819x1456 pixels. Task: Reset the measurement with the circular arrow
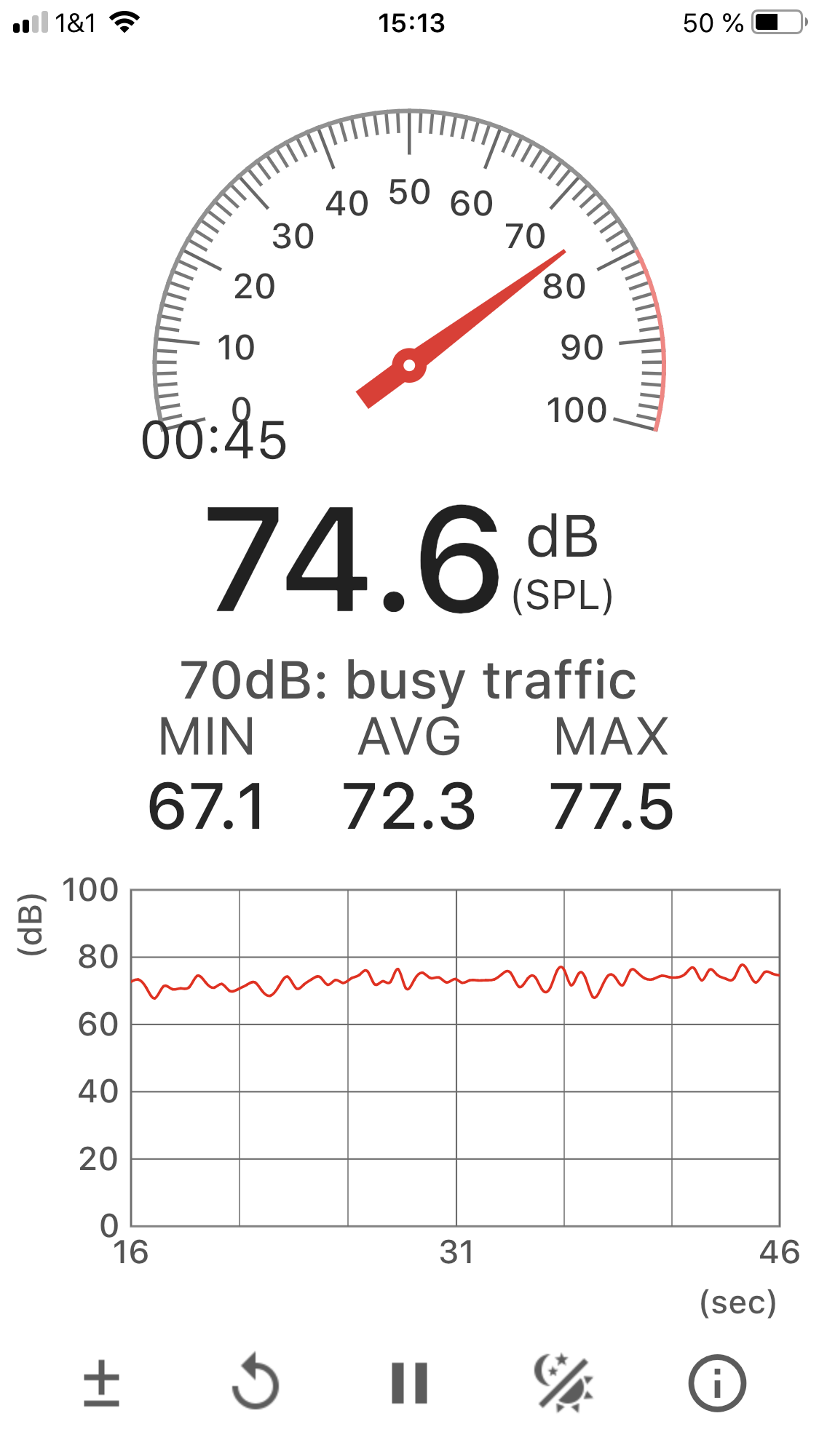tap(256, 1381)
